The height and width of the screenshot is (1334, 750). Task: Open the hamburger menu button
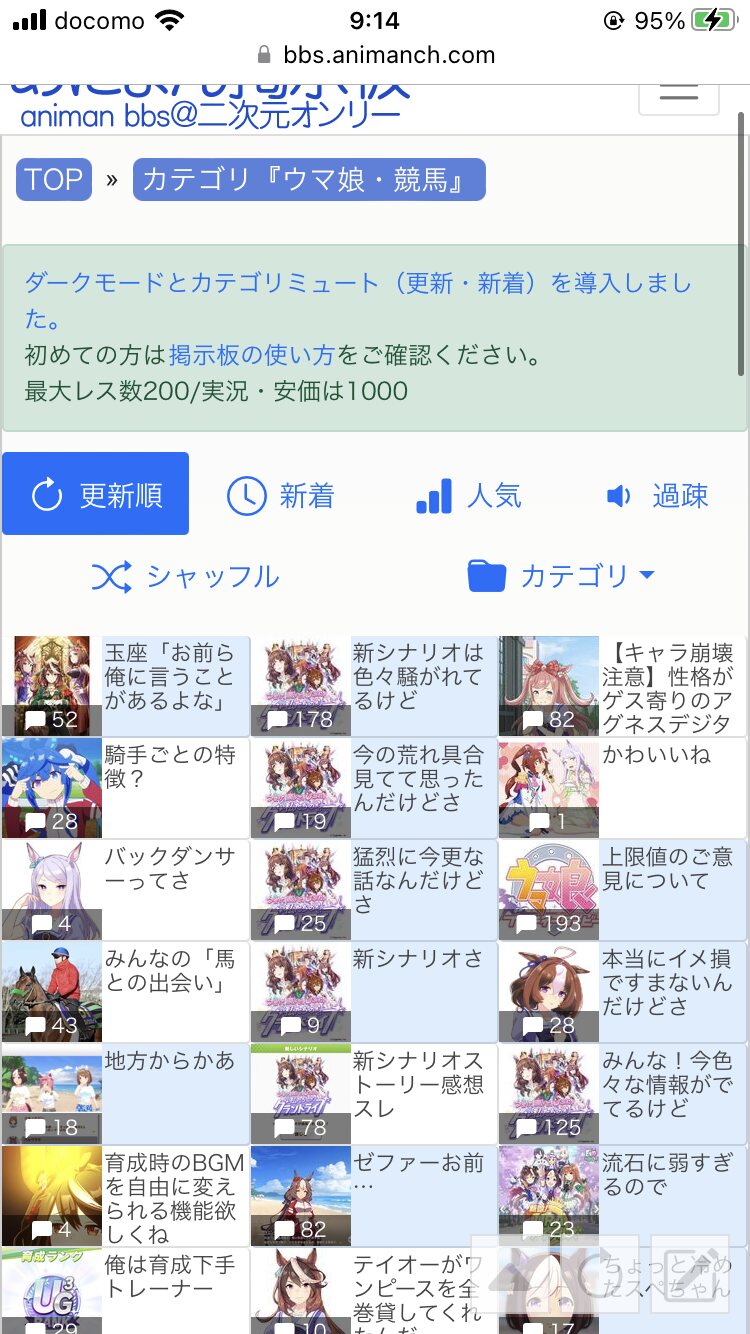pyautogui.click(x=678, y=93)
